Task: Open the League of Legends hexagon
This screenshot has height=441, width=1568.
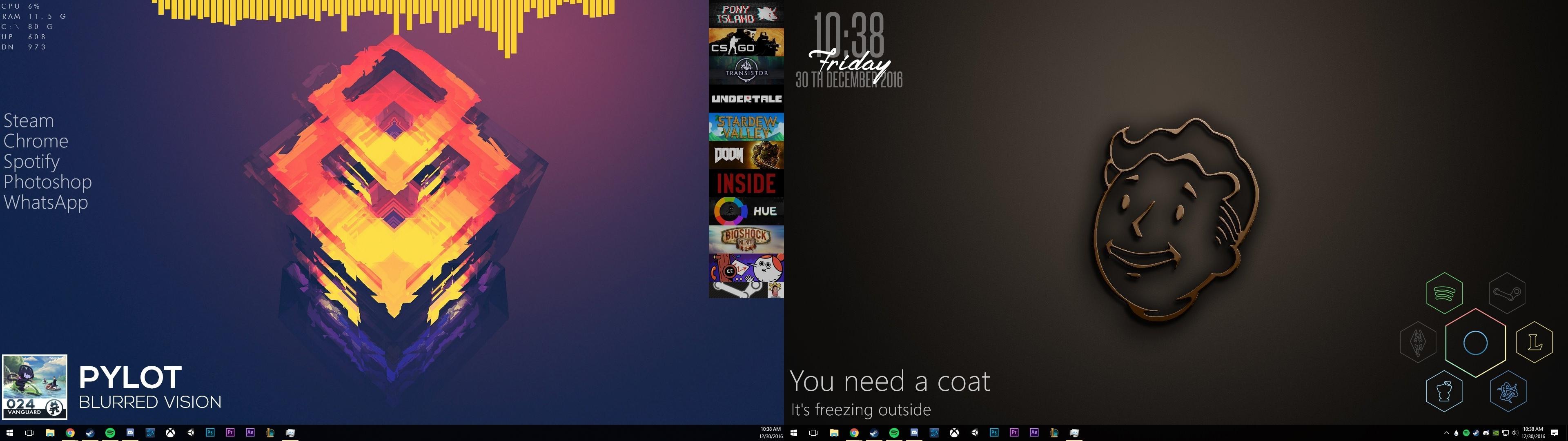Action: (1535, 342)
